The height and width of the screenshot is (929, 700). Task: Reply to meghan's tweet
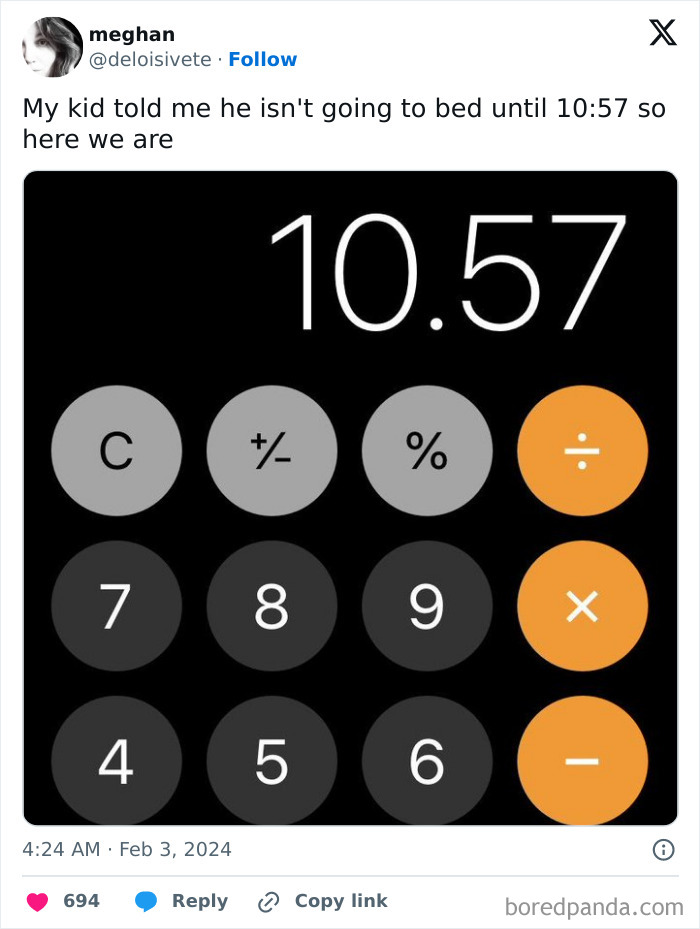(x=182, y=901)
